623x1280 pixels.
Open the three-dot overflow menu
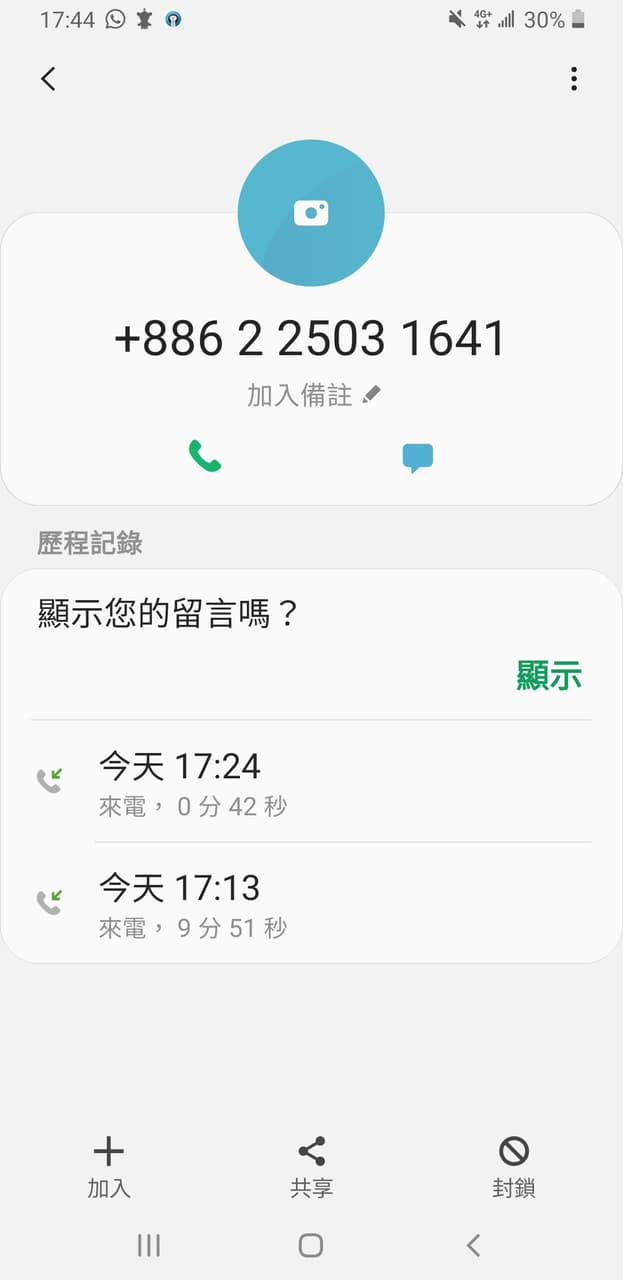(x=573, y=79)
